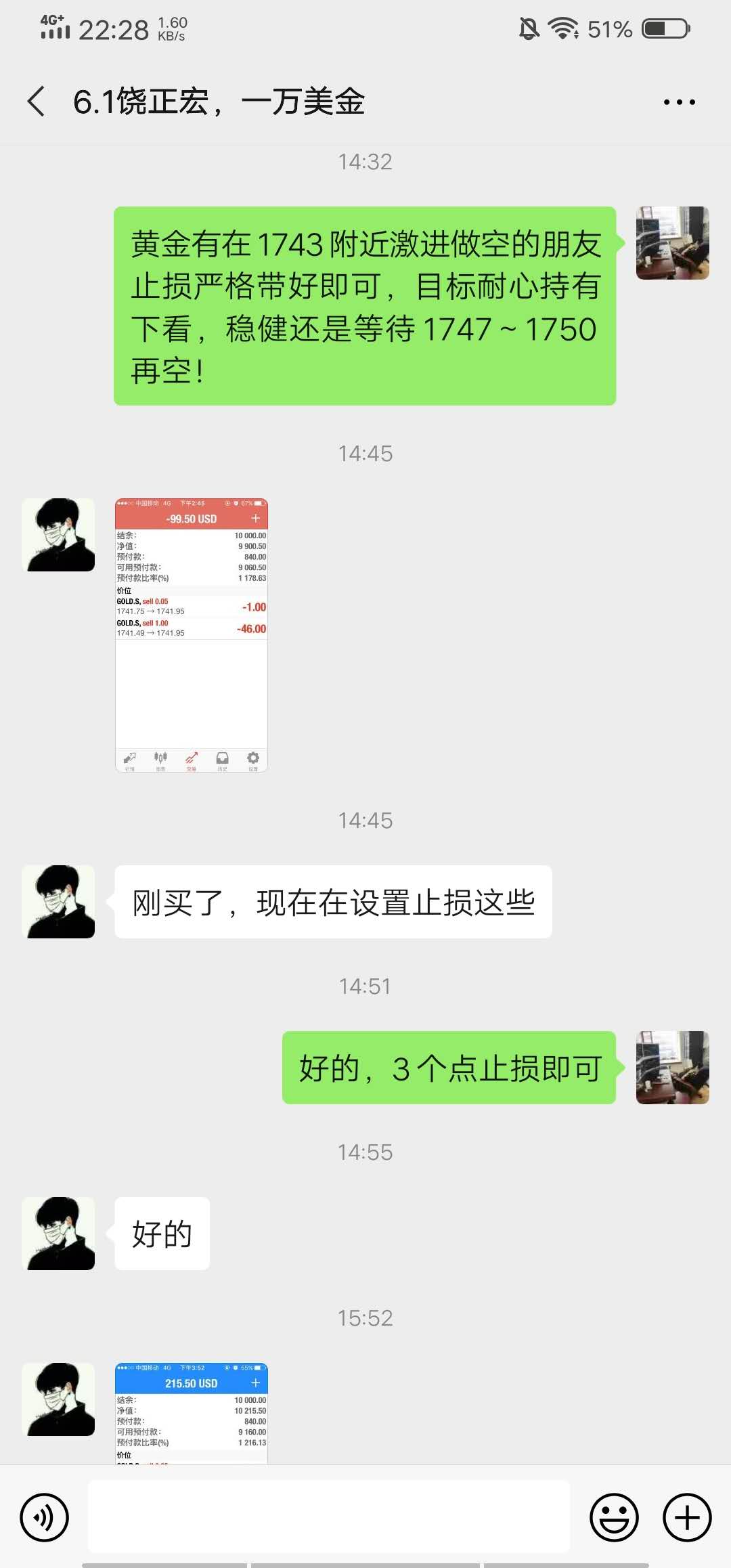Open the -99.50 USD screenshot image
The width and height of the screenshot is (731, 1568).
(x=192, y=635)
